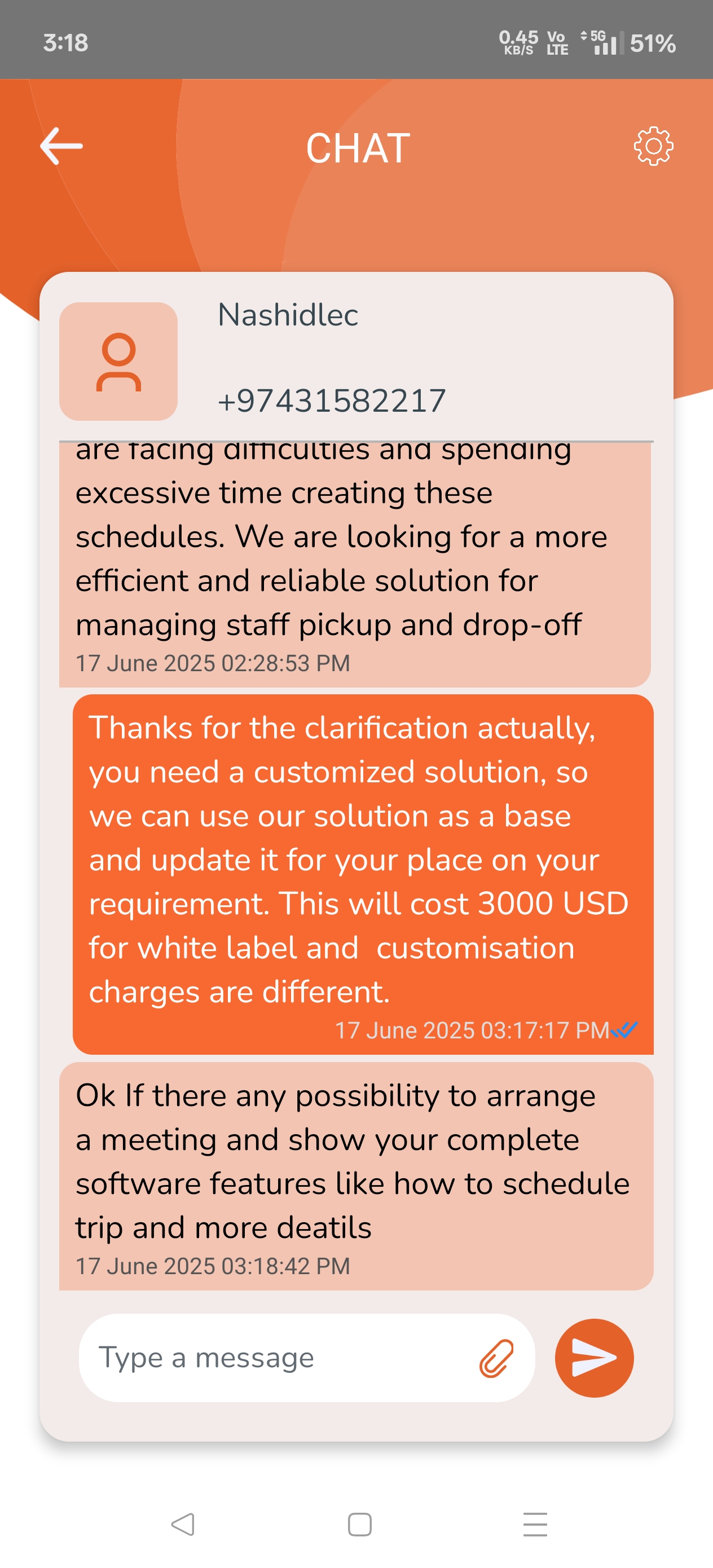Screen dimensions: 713x1568
Task: Open chat settings gear icon
Action: [653, 146]
